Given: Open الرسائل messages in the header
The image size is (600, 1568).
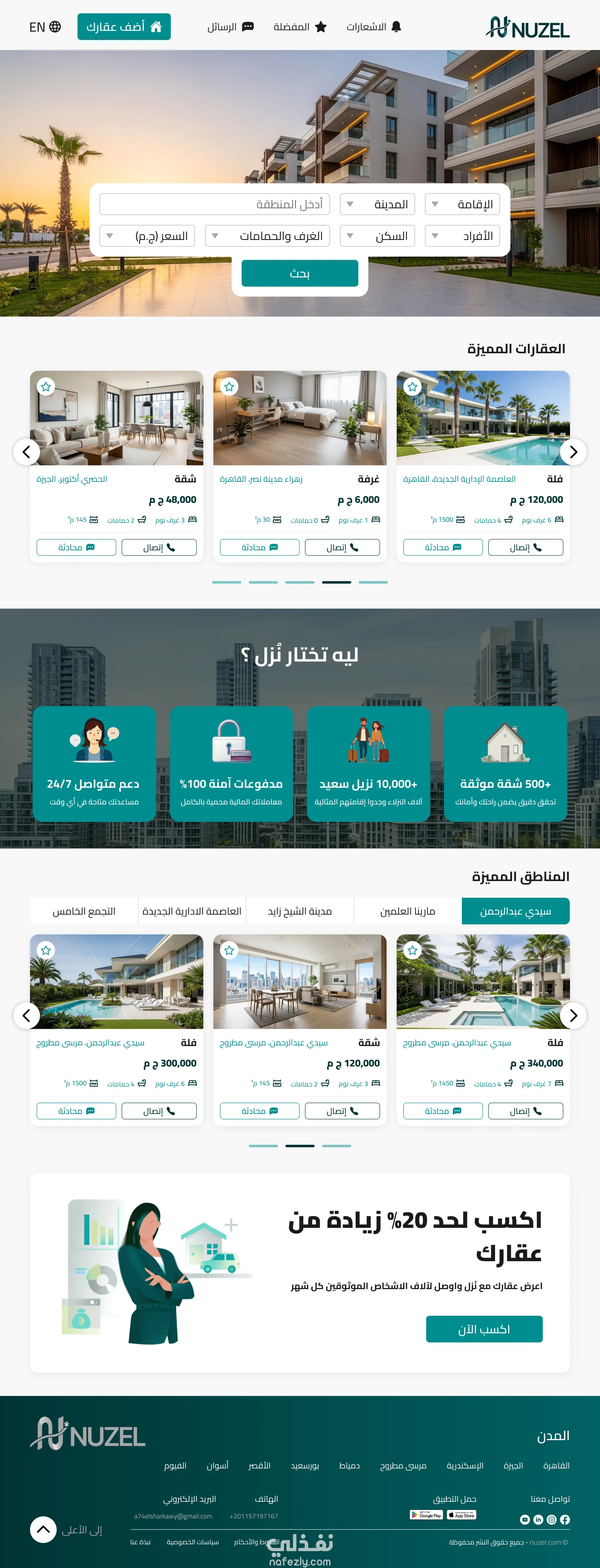Looking at the screenshot, I should click(230, 27).
